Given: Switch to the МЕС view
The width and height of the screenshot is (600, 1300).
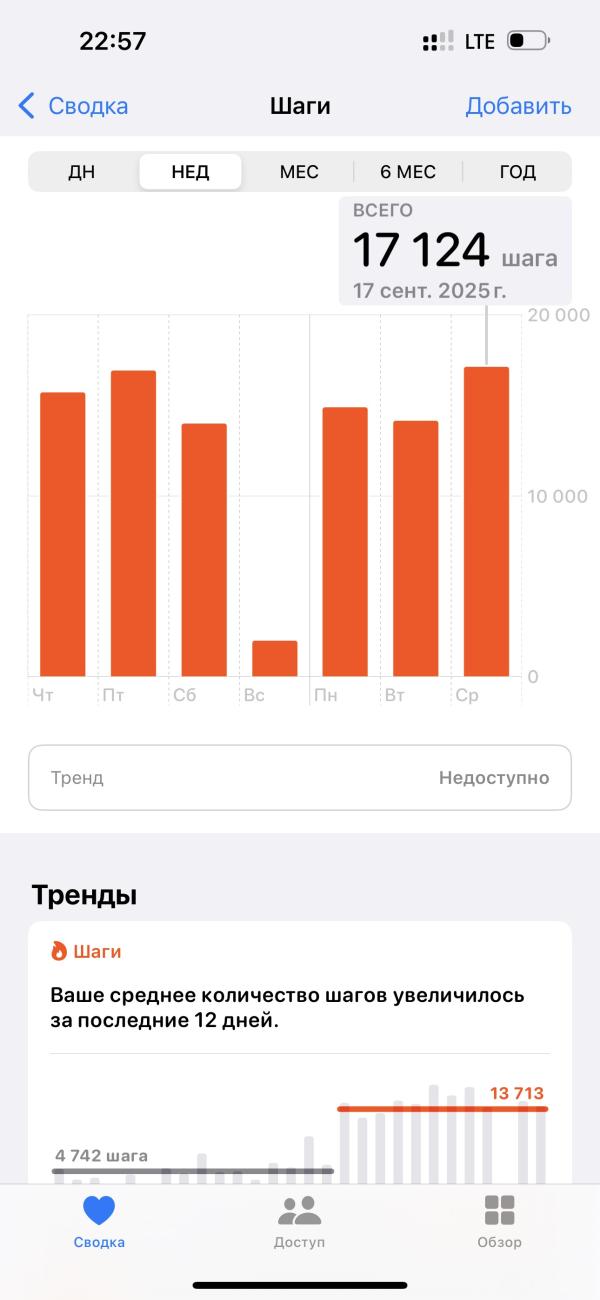Looking at the screenshot, I should tap(299, 172).
